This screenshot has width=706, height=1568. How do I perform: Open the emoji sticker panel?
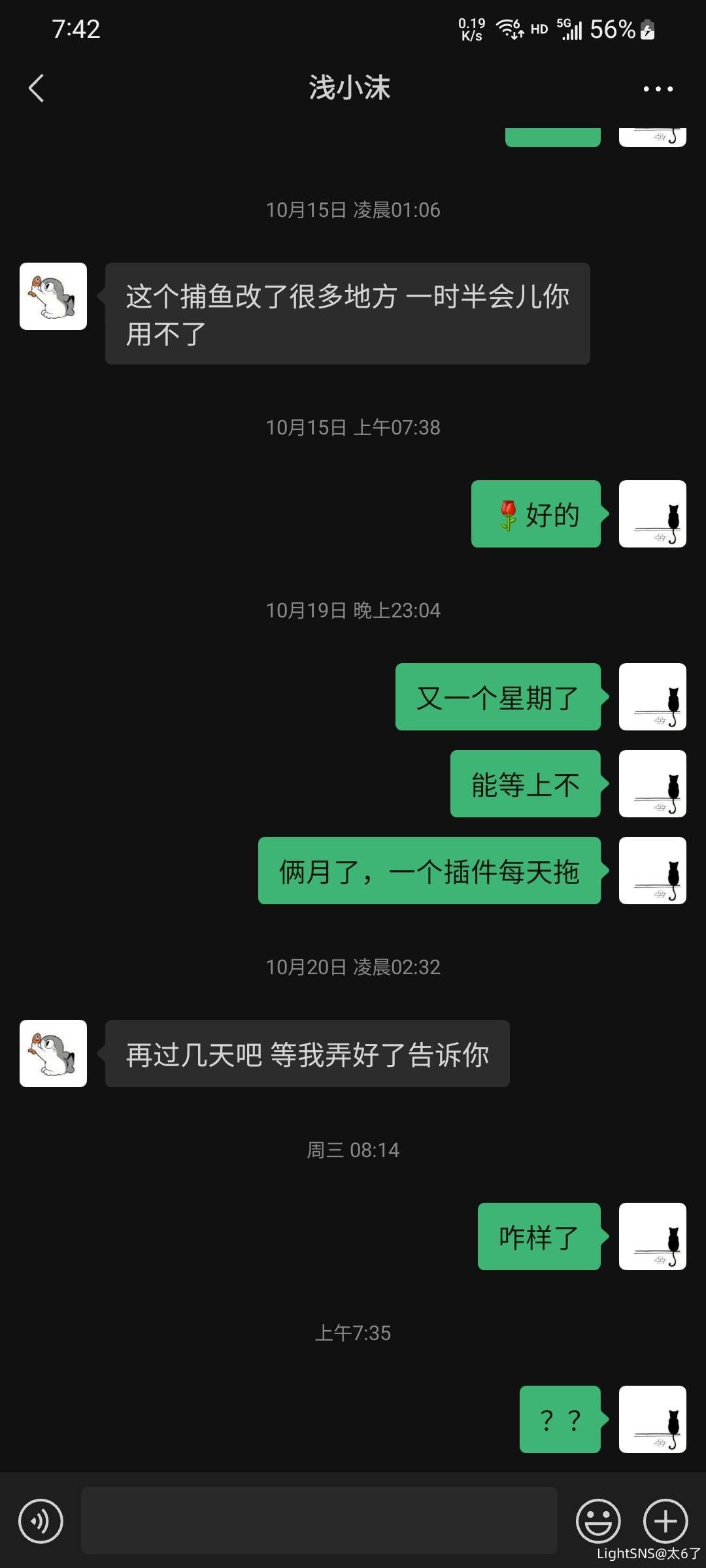[x=598, y=1520]
